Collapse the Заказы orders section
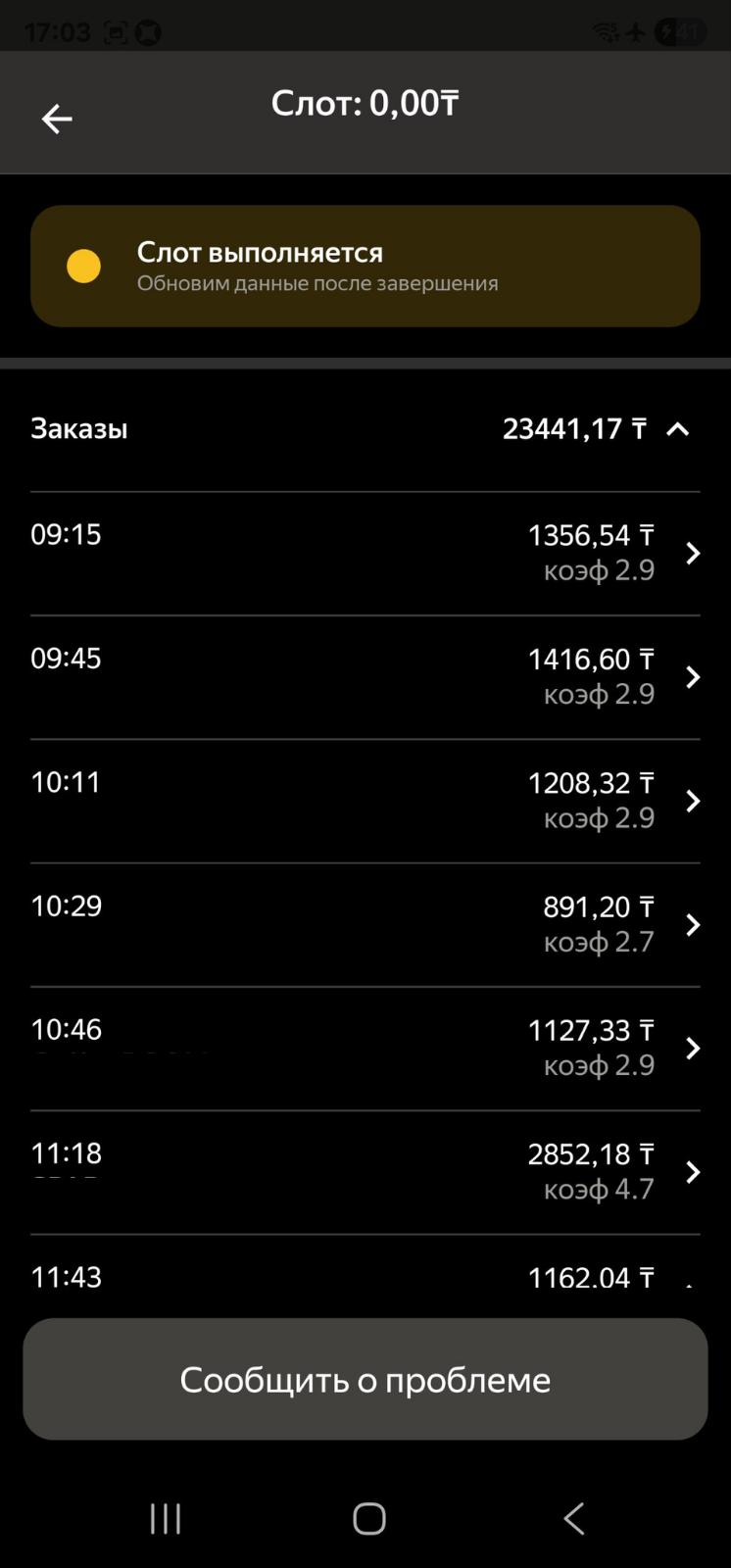The image size is (731, 1568). coord(677,429)
